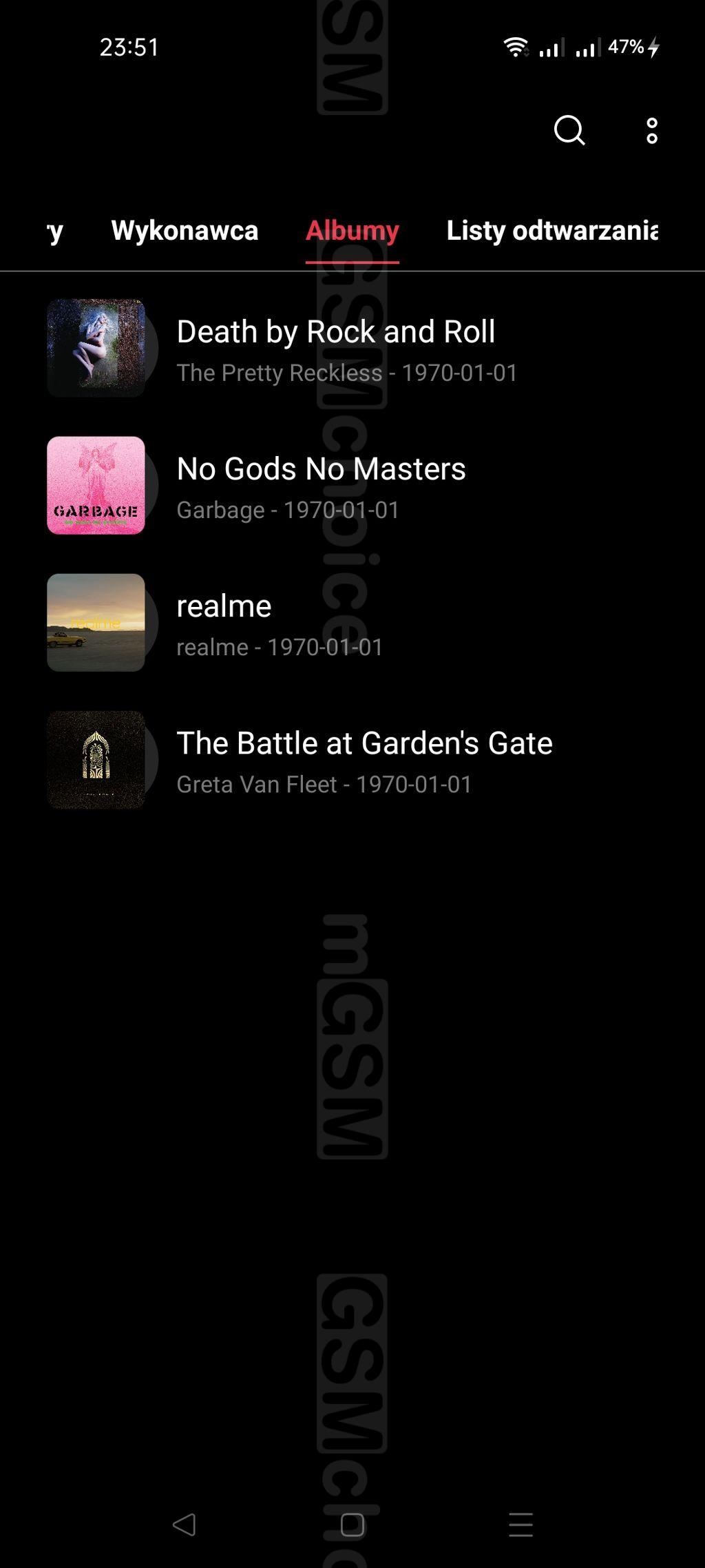Switch to Listy odtwarzania tab
Screen dimensions: 705x1568
pyautogui.click(x=552, y=231)
